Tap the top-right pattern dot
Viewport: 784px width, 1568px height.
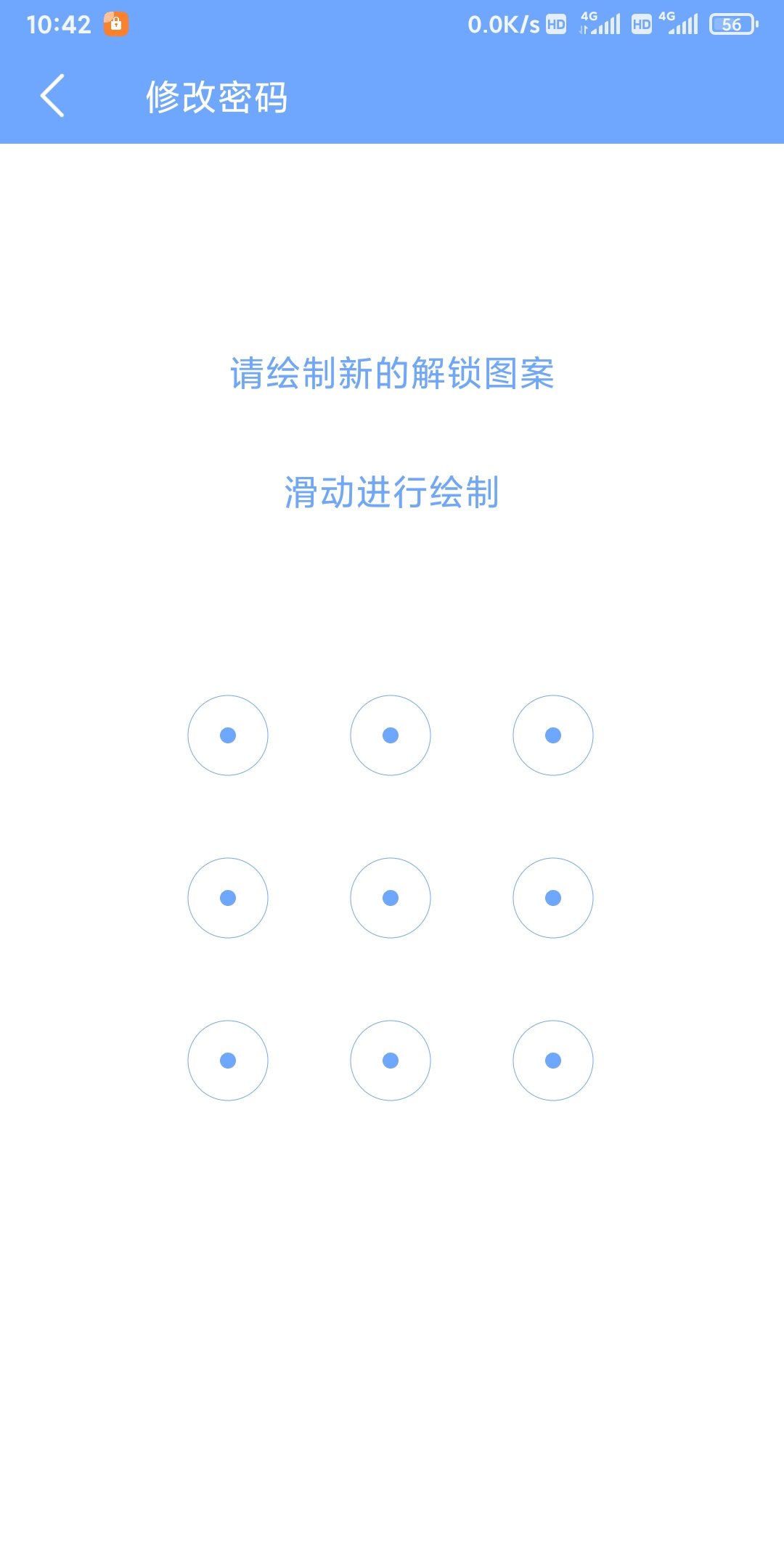(x=553, y=735)
